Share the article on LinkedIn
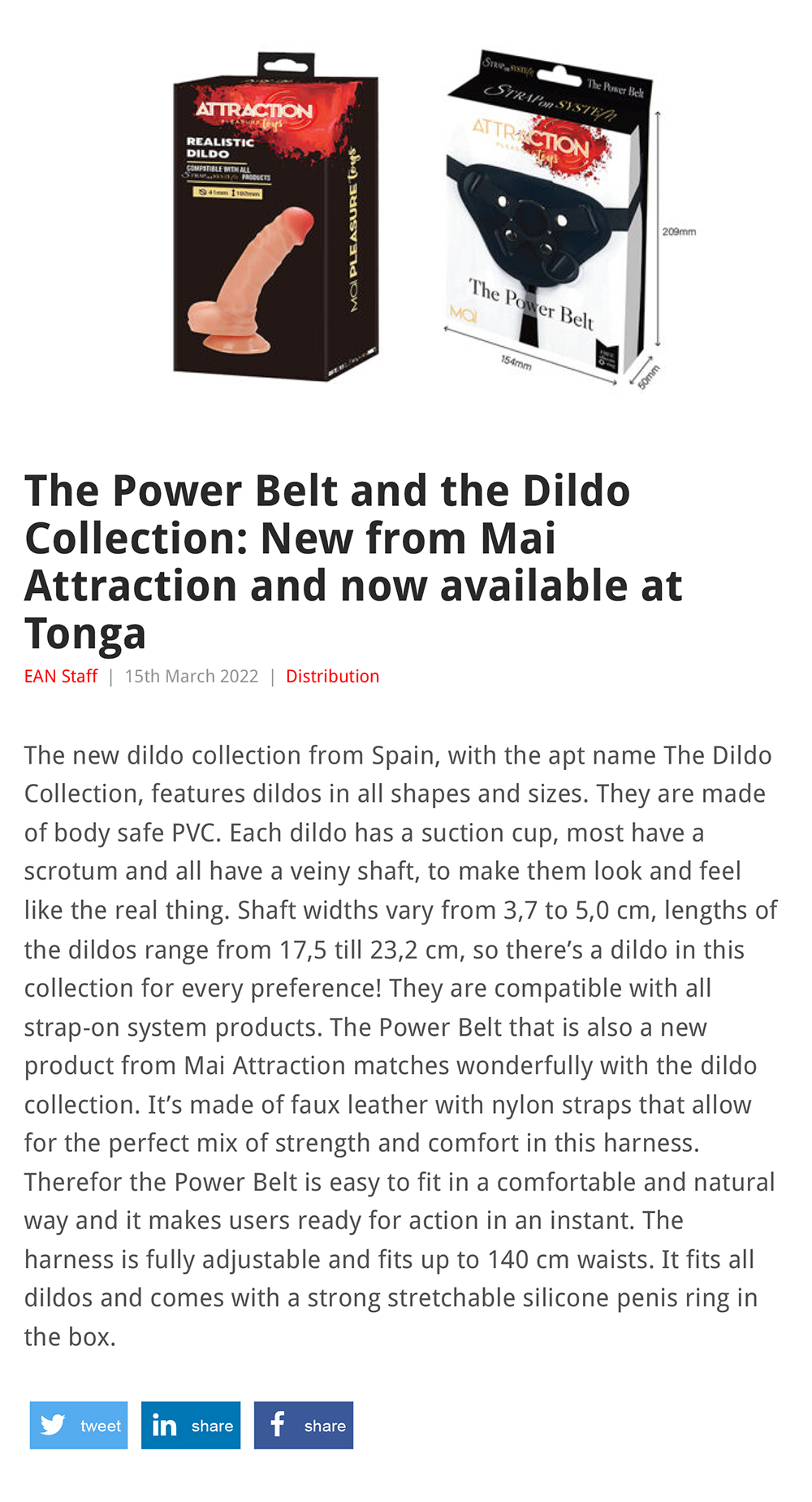The height and width of the screenshot is (1502, 812). click(191, 1425)
